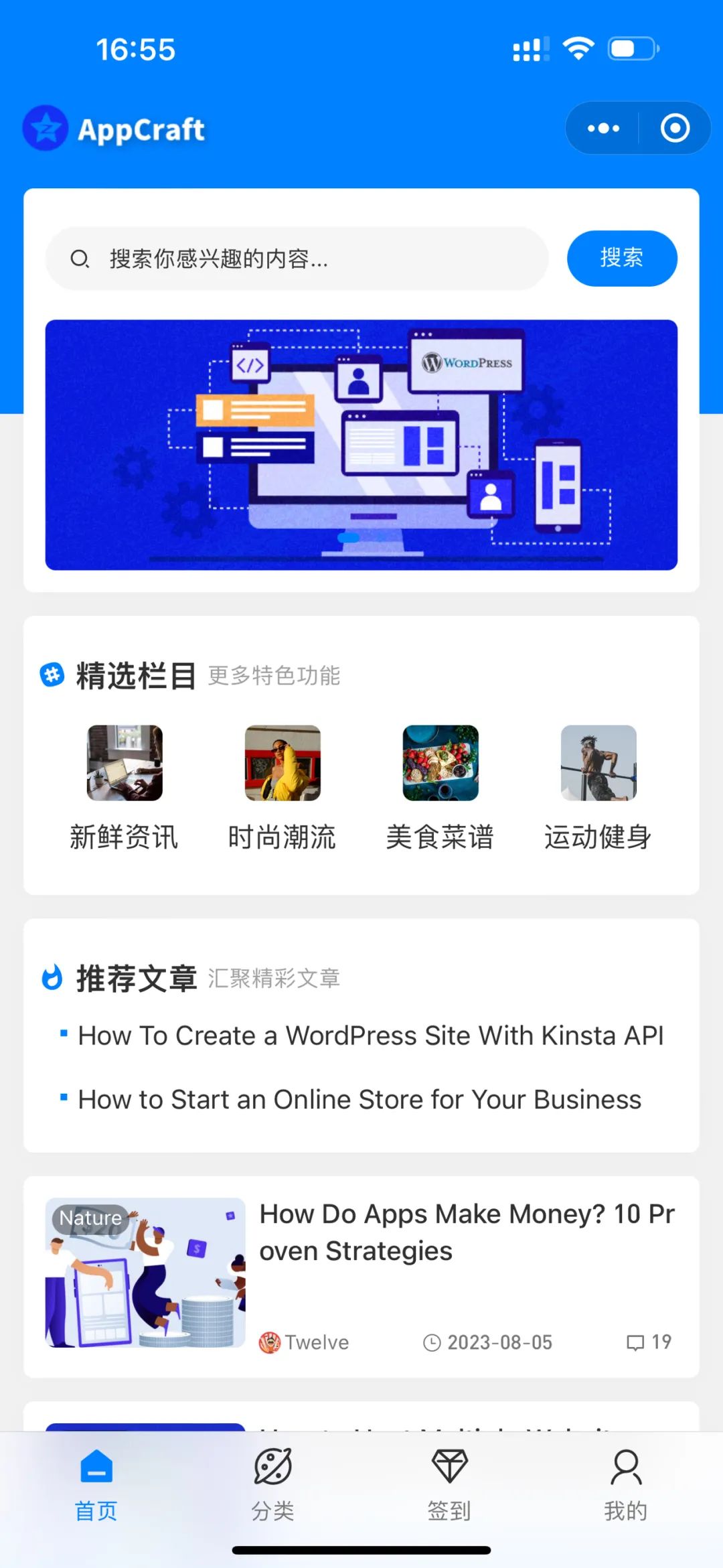The width and height of the screenshot is (723, 1568).
Task: Tap the blue 搜索 button
Action: (x=621, y=259)
